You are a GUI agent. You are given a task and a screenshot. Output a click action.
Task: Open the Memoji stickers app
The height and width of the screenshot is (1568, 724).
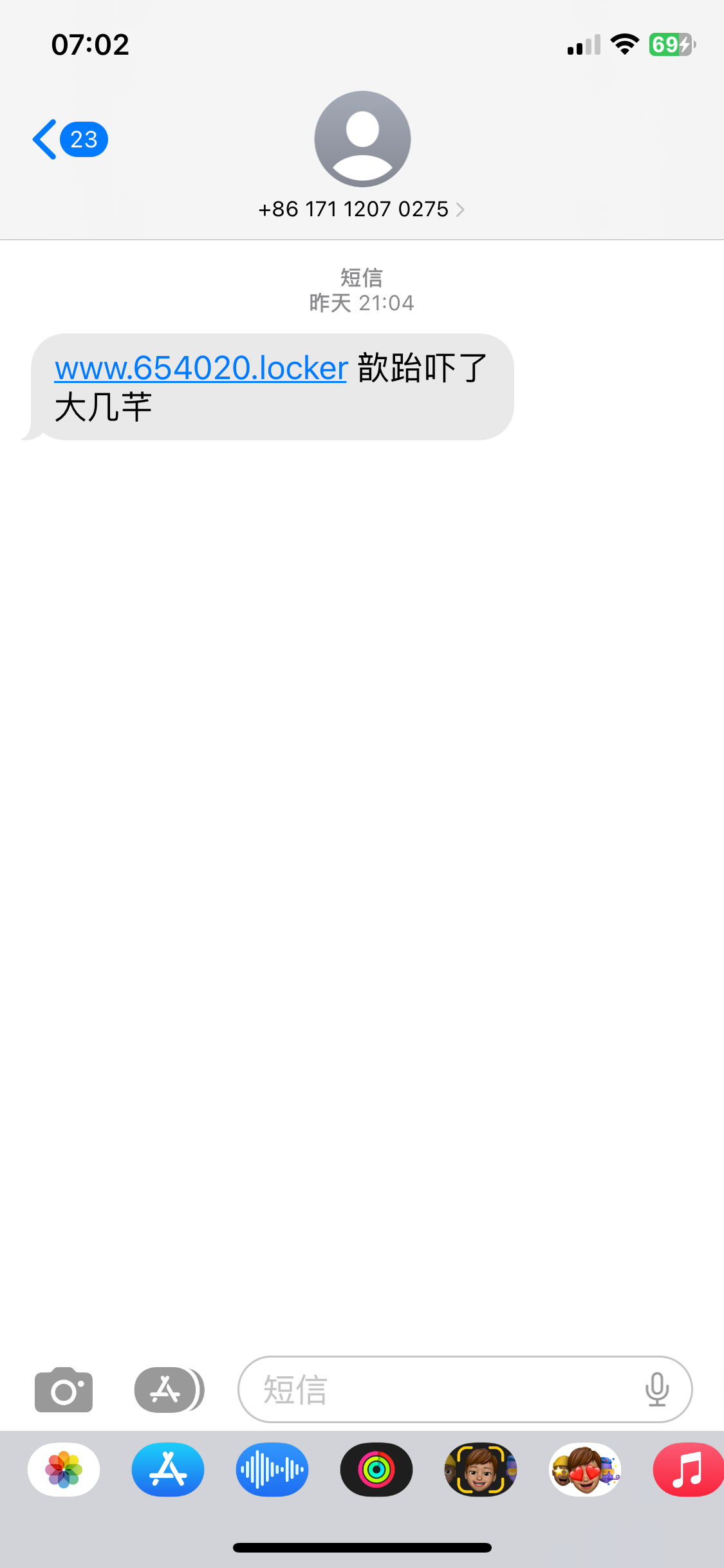585,1470
